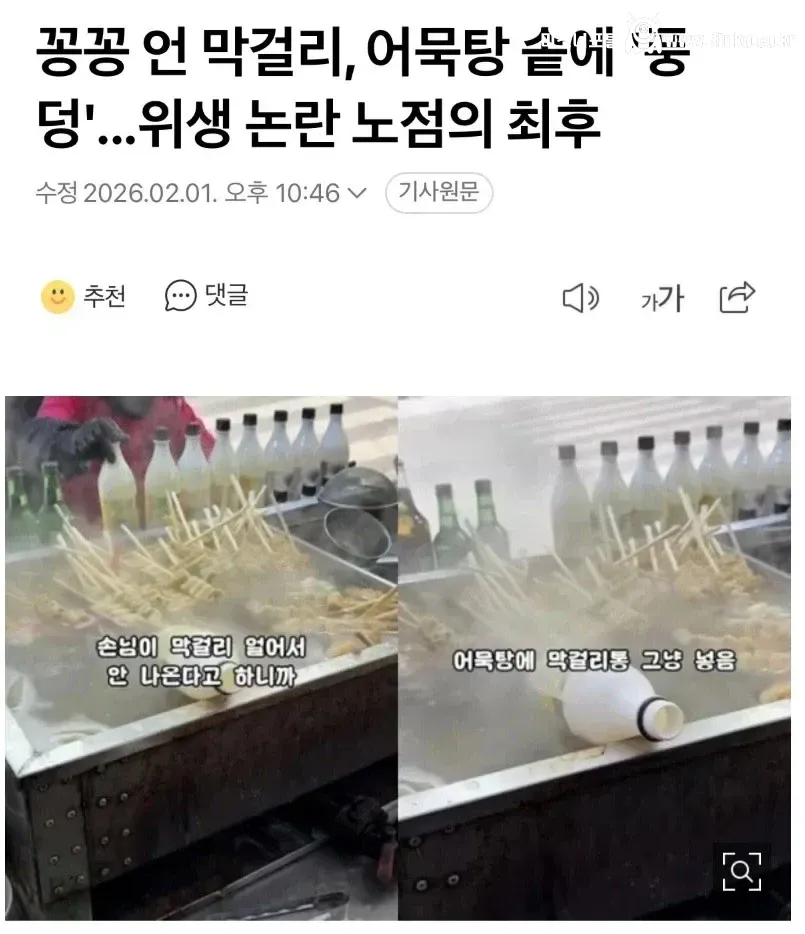Select the 댓글 comments label
Image resolution: width=805 pixels, height=934 pixels.
click(227, 296)
